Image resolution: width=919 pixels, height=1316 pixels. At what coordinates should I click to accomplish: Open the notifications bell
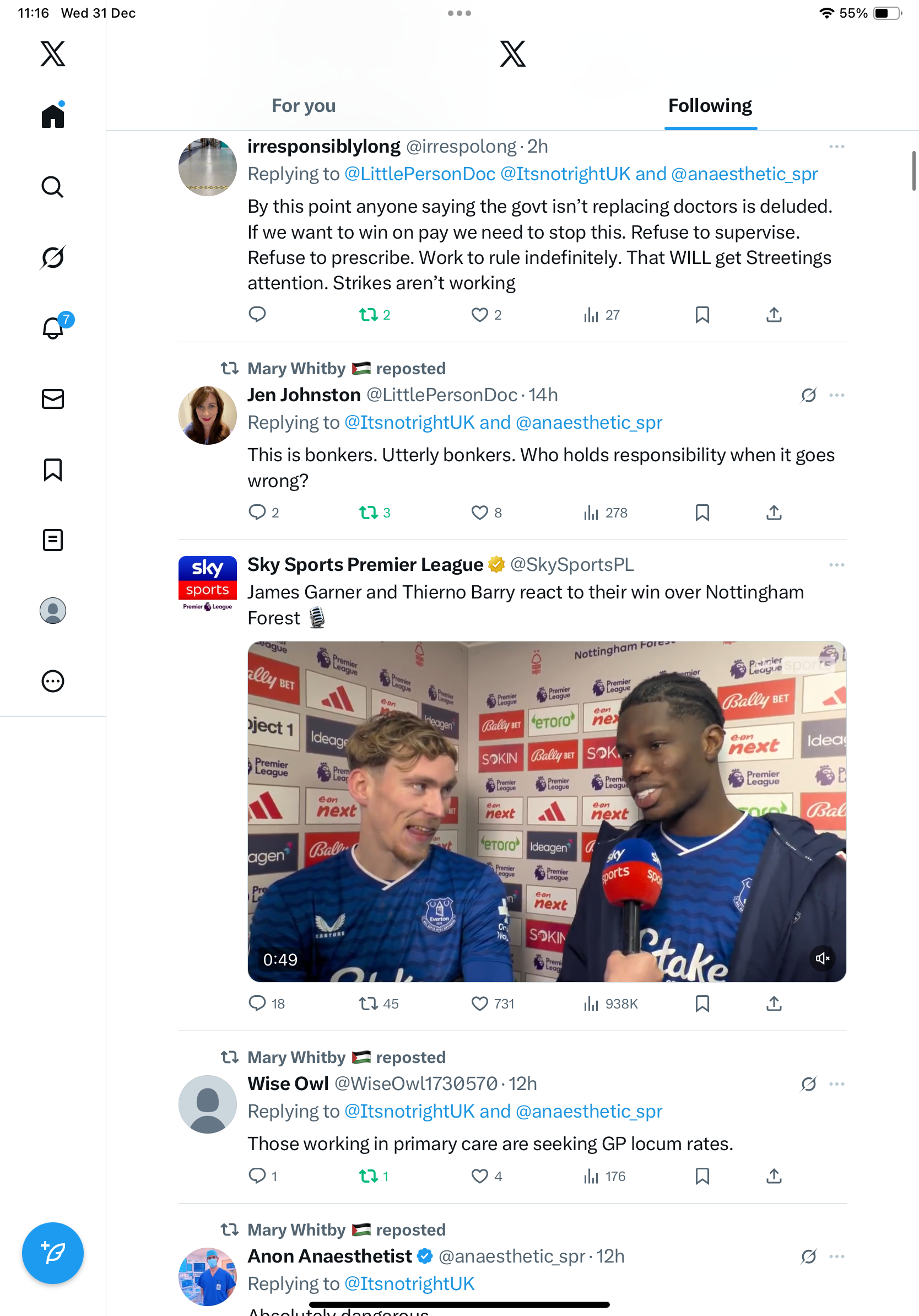[53, 328]
